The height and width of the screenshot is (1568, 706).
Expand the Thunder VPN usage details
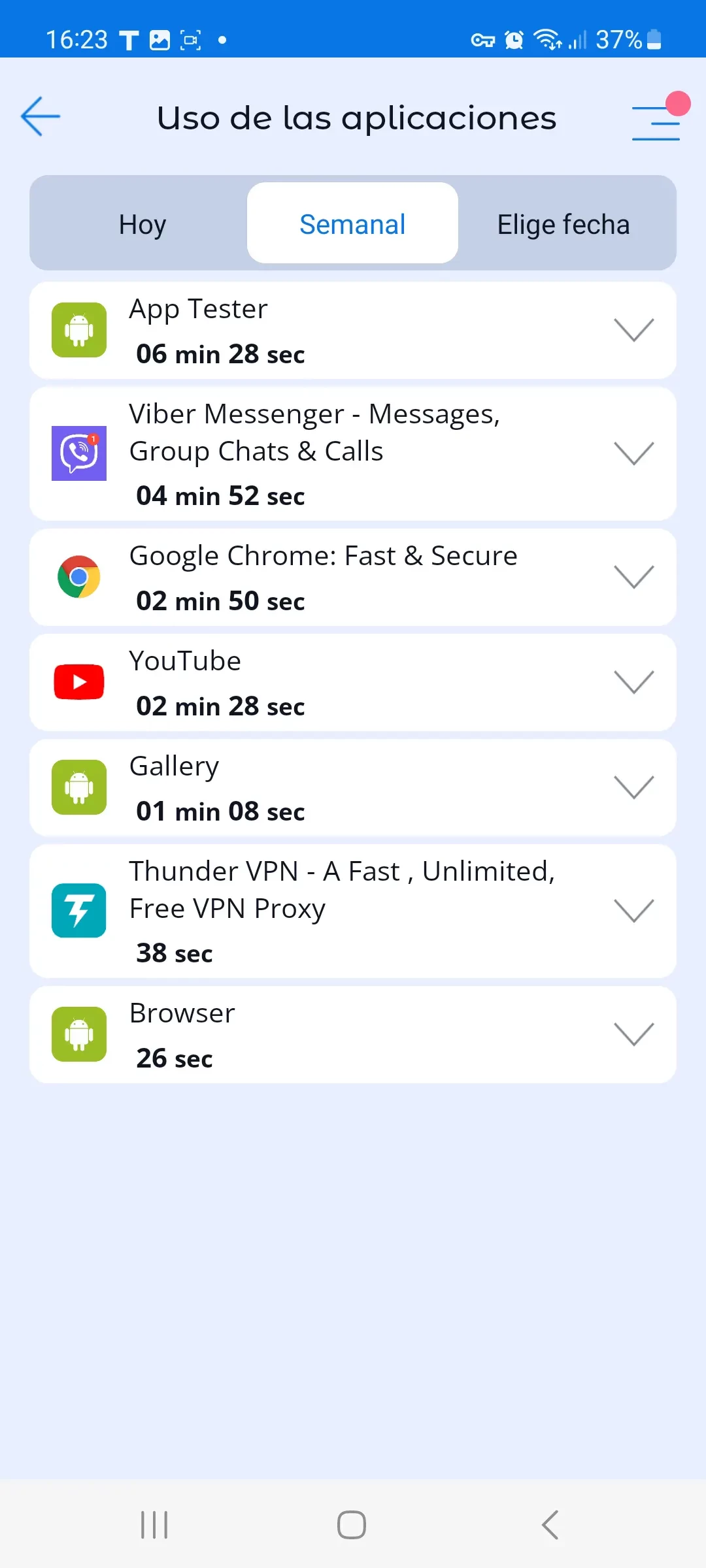point(633,911)
